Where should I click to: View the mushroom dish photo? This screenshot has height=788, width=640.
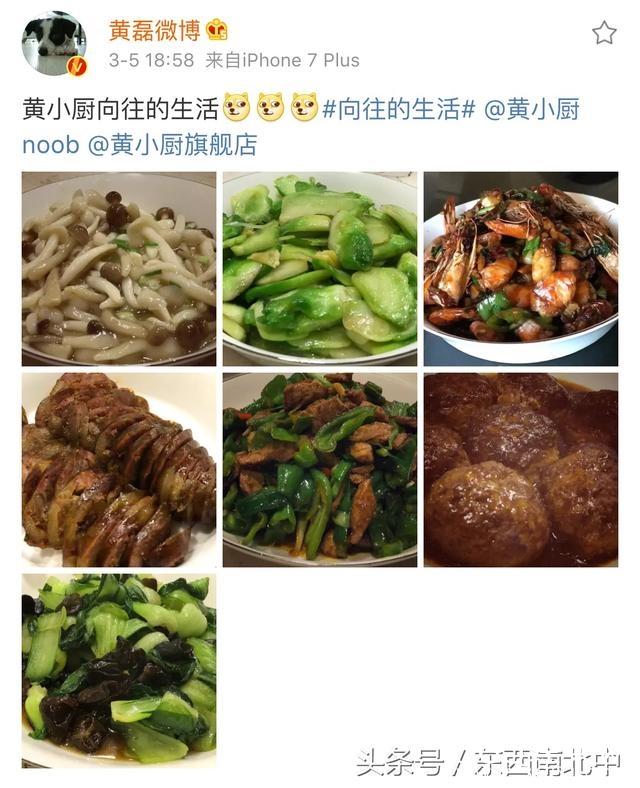(x=119, y=269)
